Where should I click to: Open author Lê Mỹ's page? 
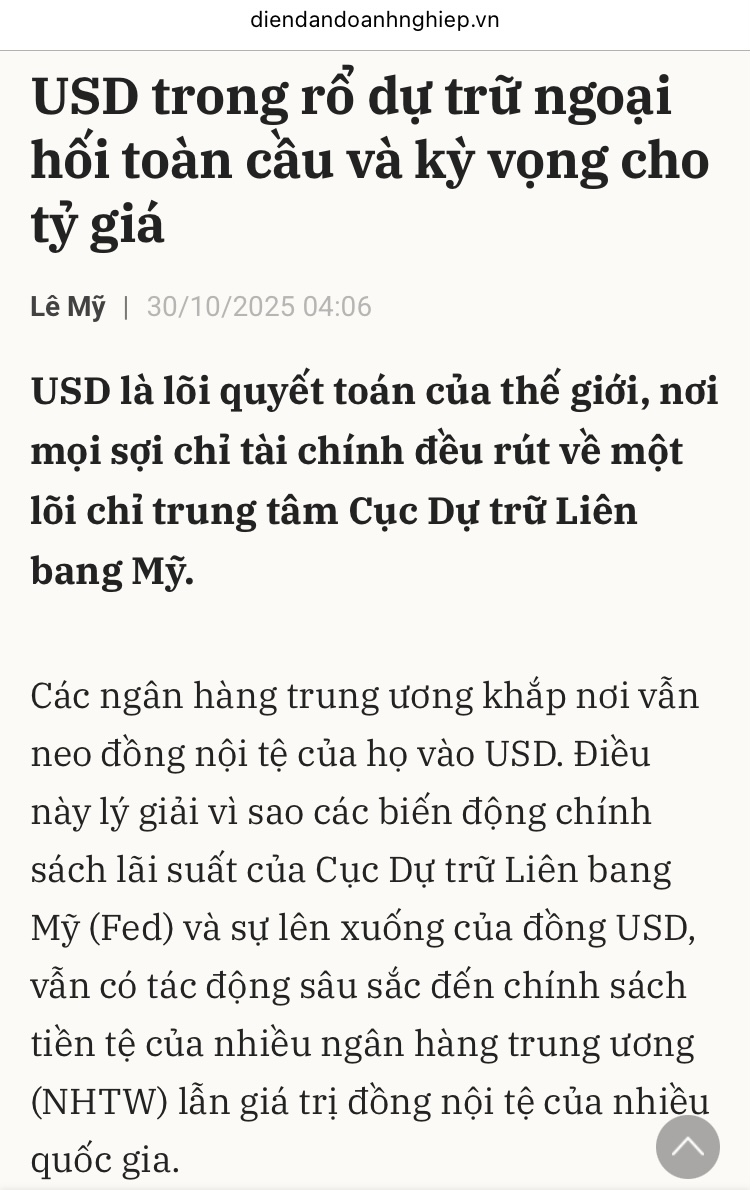[68, 307]
